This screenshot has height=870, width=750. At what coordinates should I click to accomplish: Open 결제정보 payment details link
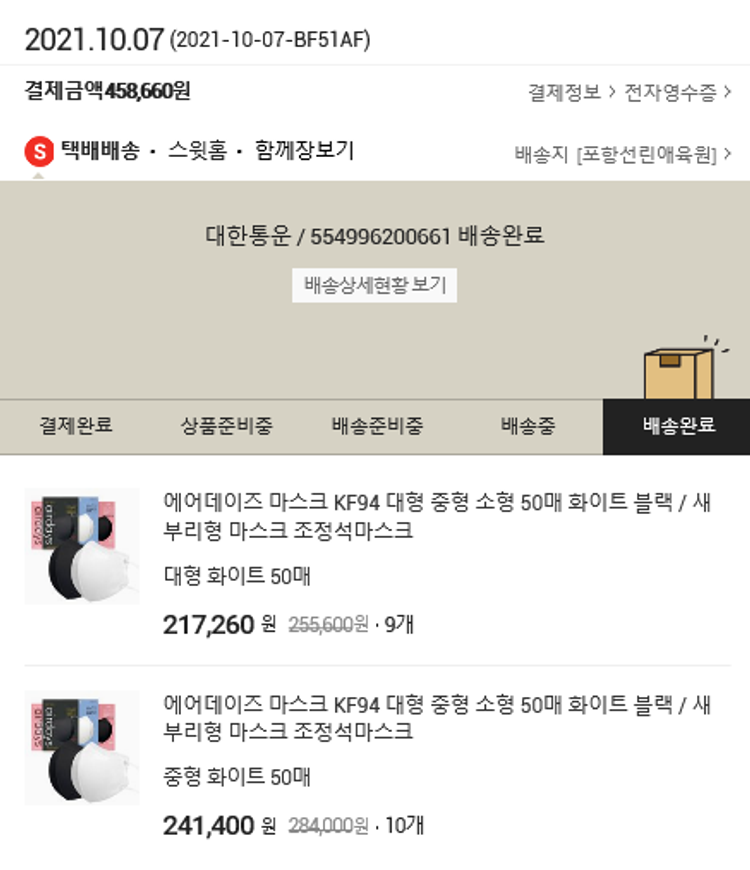pyautogui.click(x=571, y=93)
